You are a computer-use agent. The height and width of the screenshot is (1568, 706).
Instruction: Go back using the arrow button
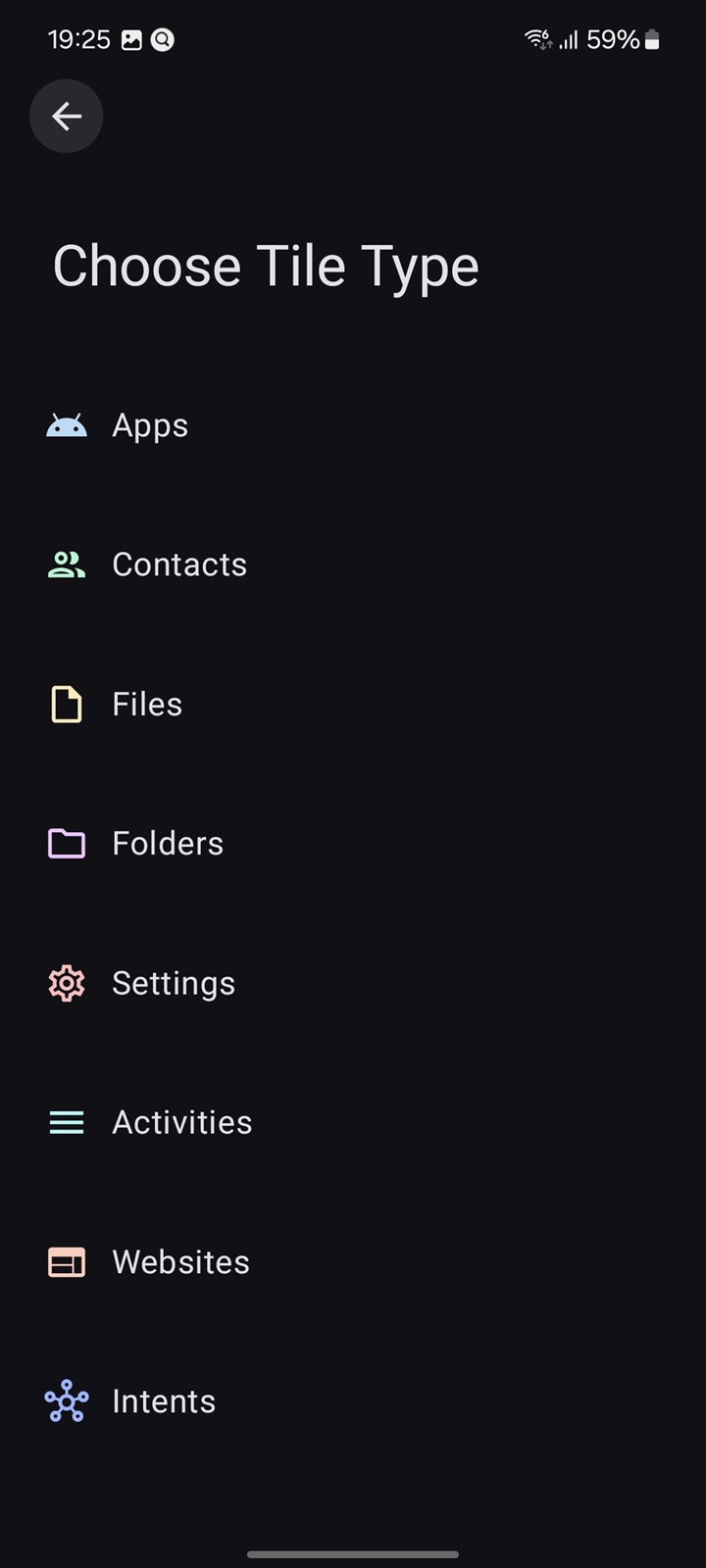[67, 117]
